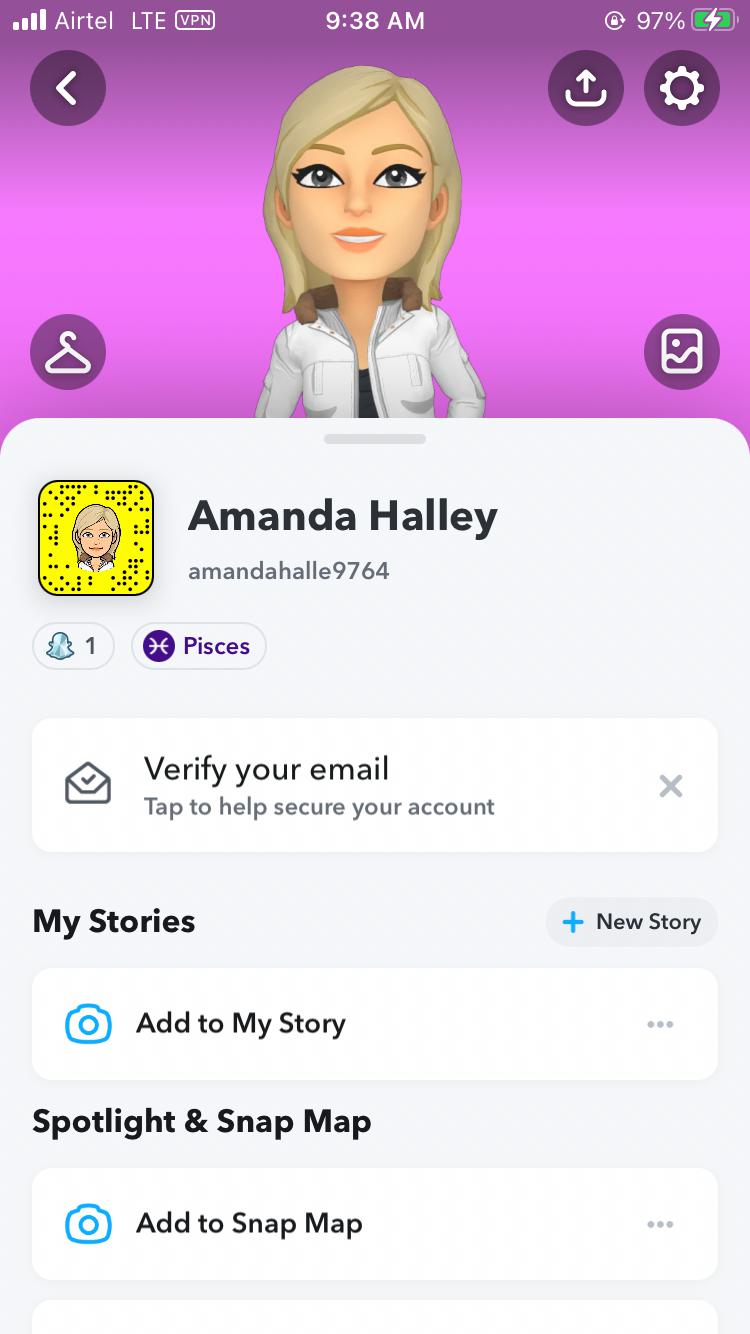Open the avatar background picture icon

[x=682, y=352]
